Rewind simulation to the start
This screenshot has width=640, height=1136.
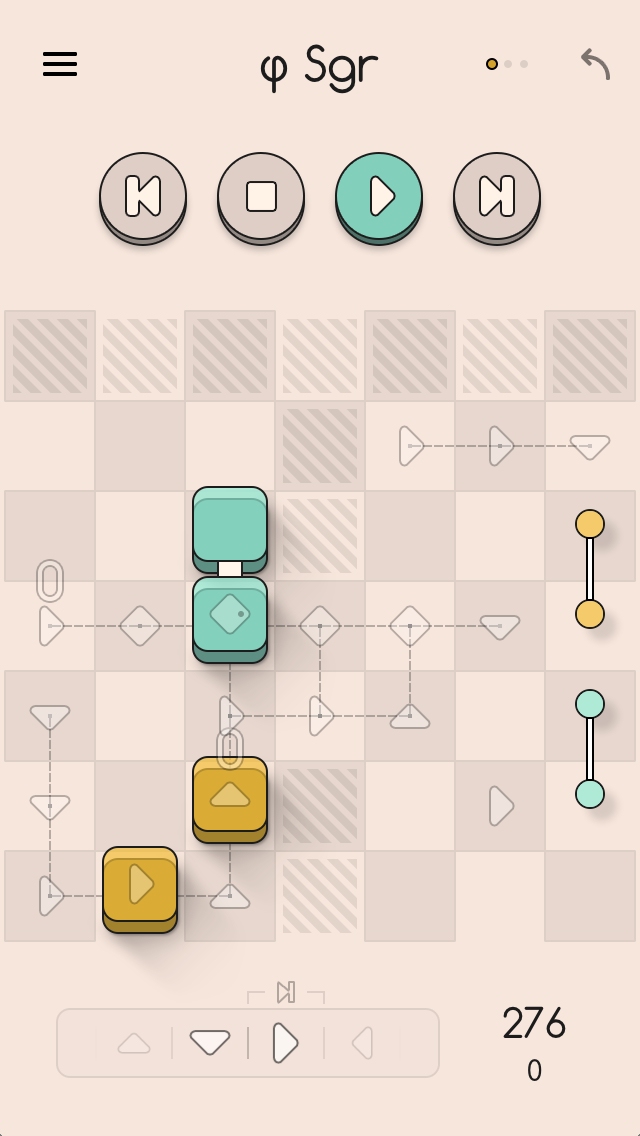click(143, 197)
